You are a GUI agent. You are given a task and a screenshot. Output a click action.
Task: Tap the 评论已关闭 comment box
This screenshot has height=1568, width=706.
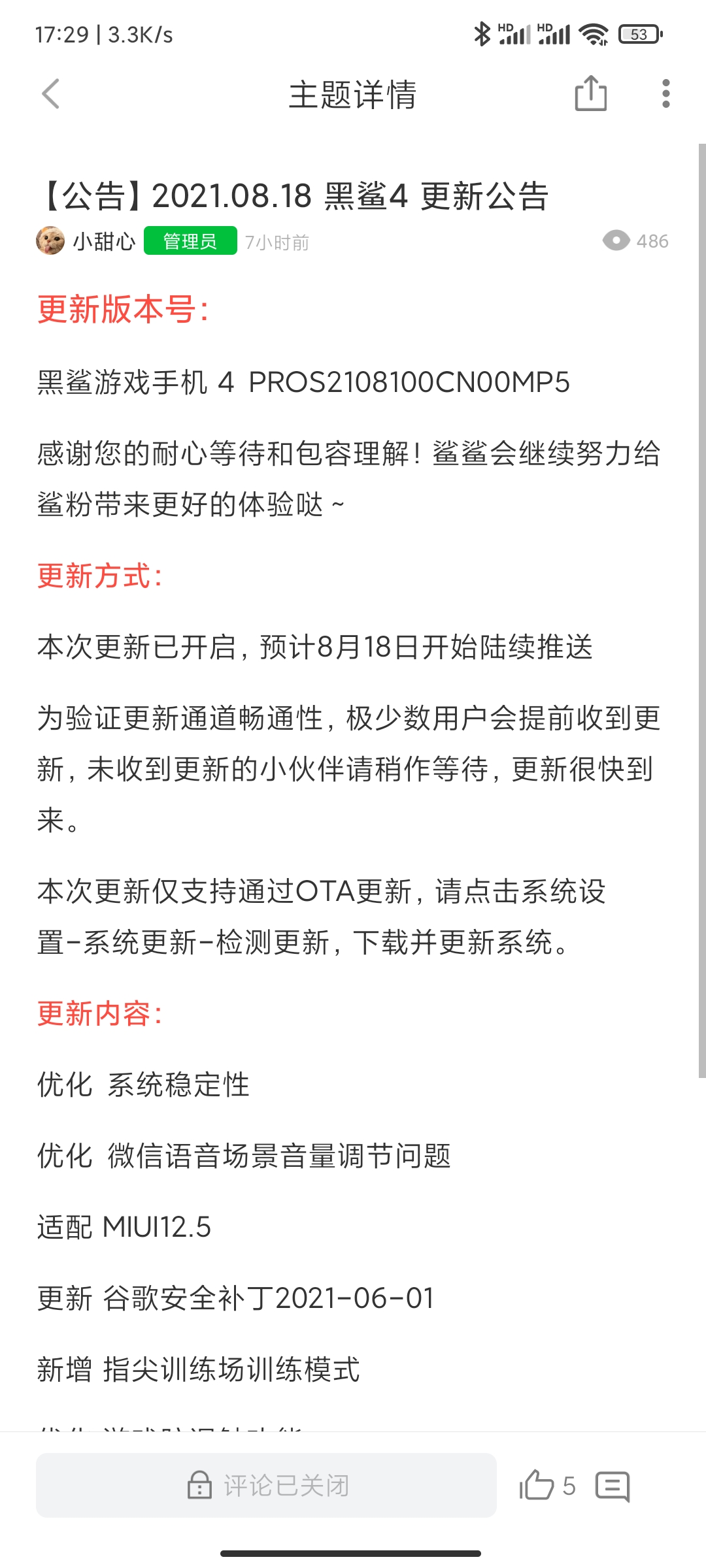point(266,1486)
